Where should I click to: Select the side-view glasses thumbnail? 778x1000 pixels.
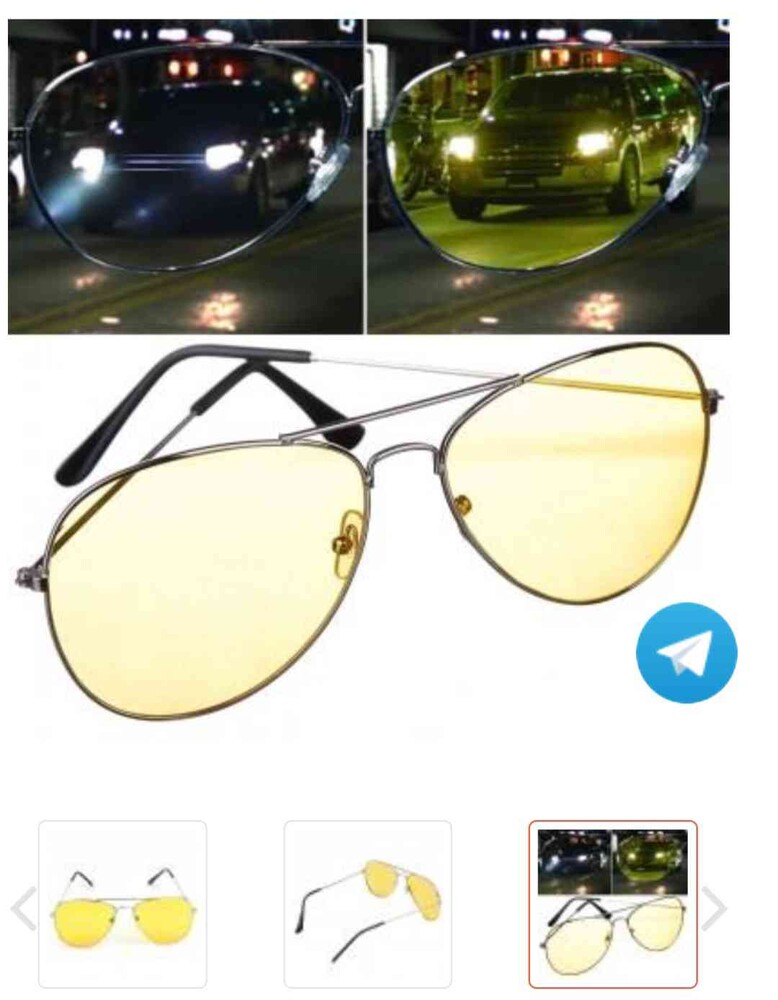368,904
